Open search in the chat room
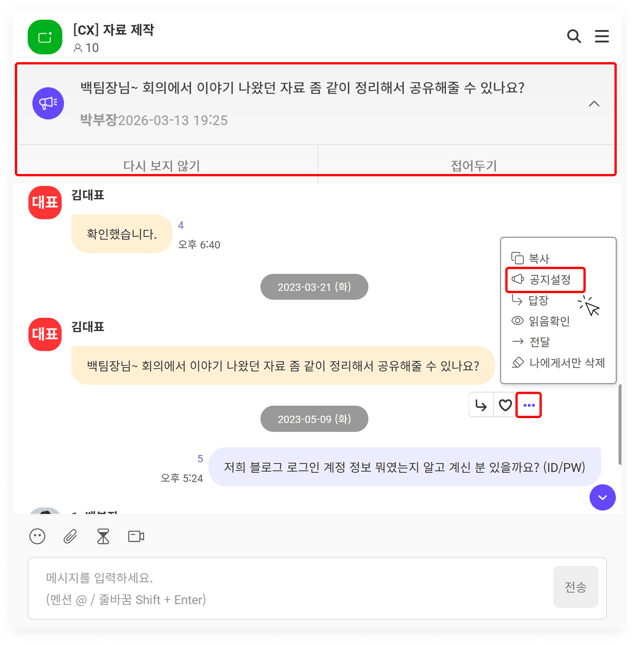Image resolution: width=635 pixels, height=645 pixels. (x=574, y=36)
